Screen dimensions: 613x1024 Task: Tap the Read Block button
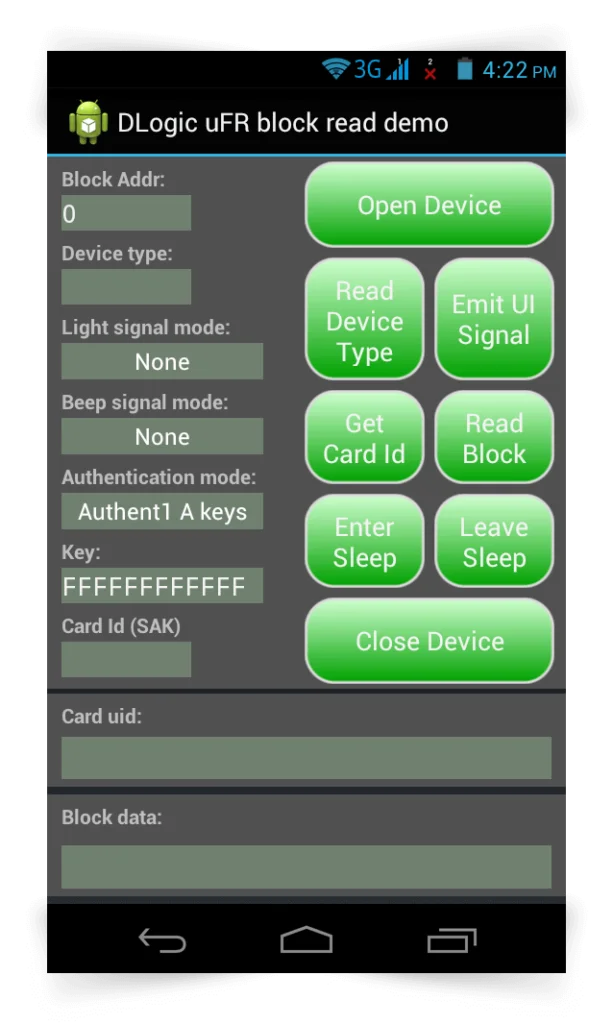[x=494, y=438]
